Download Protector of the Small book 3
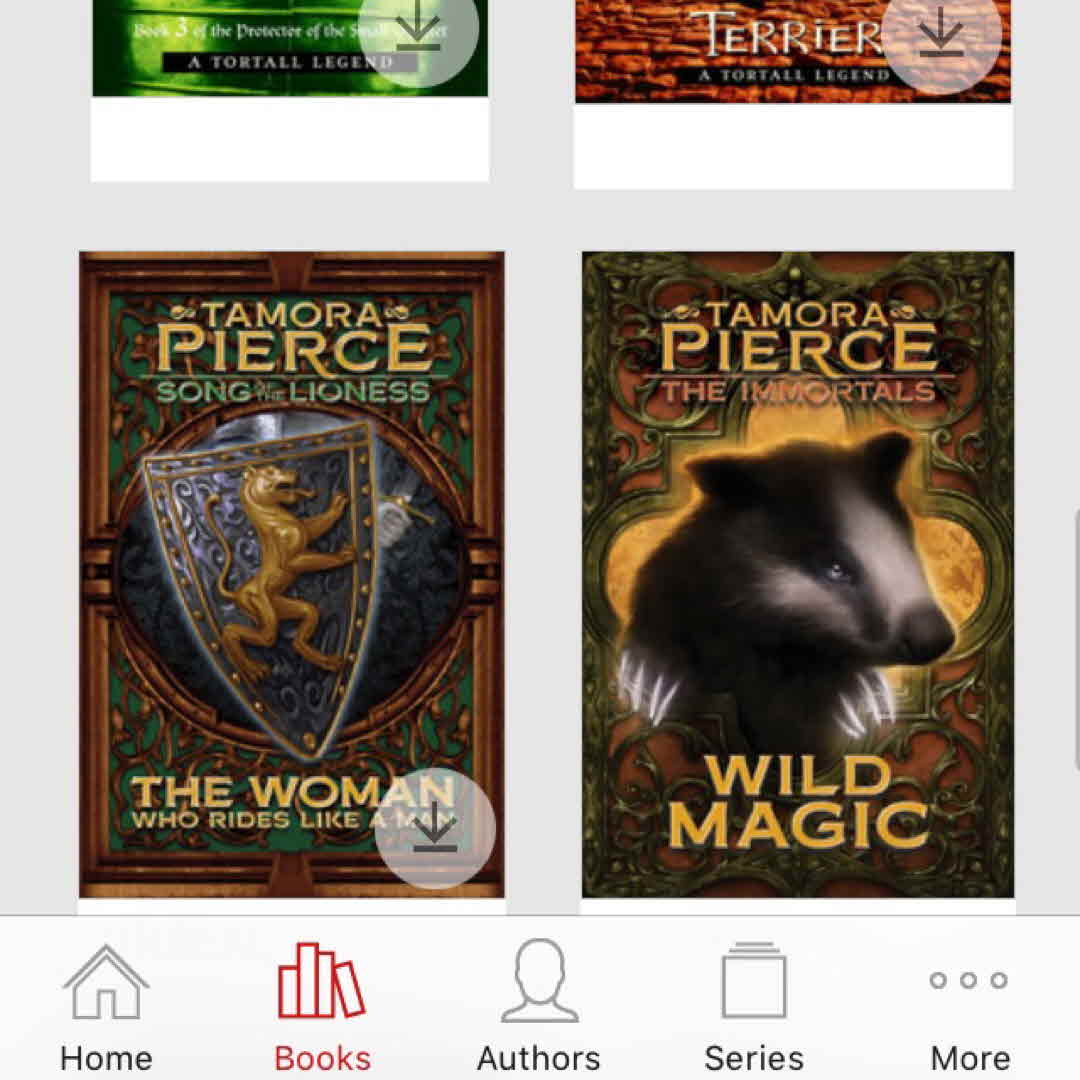Viewport: 1080px width, 1080px height. click(x=418, y=30)
